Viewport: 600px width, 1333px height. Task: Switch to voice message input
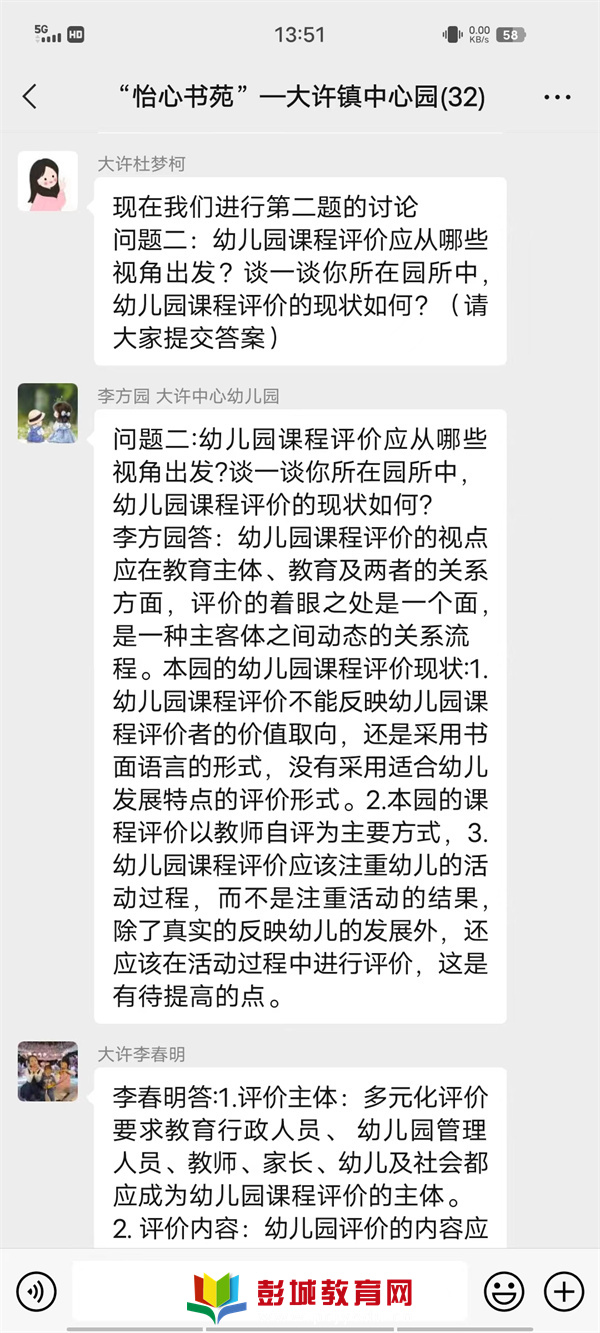(x=36, y=1292)
